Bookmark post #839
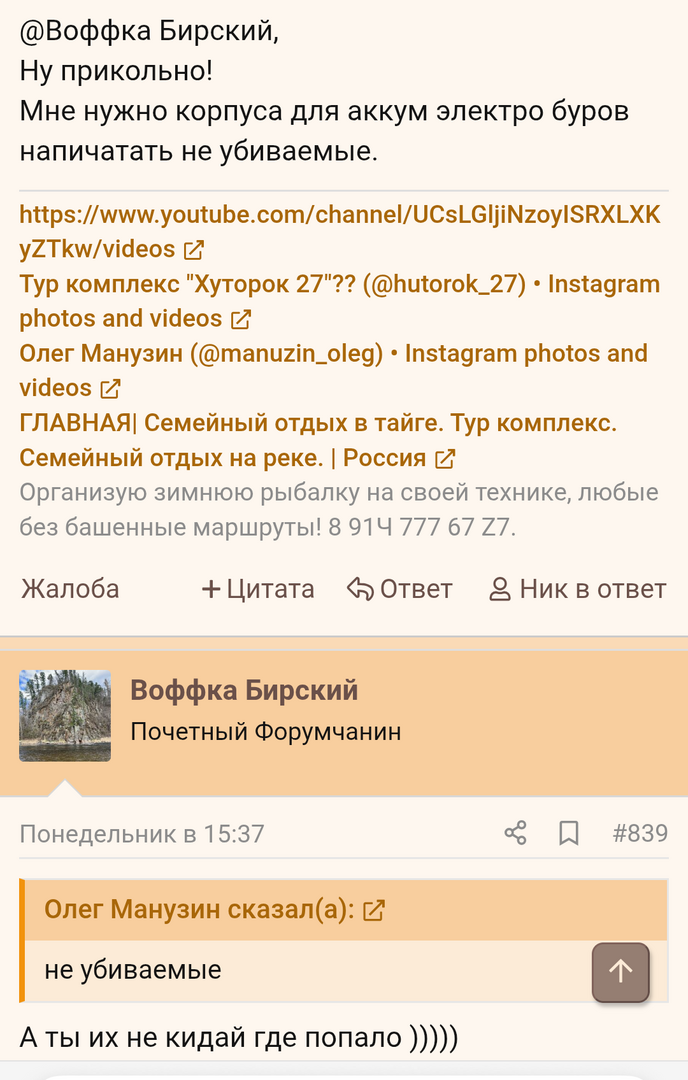Screen dimensions: 688x1080 coord(569,833)
